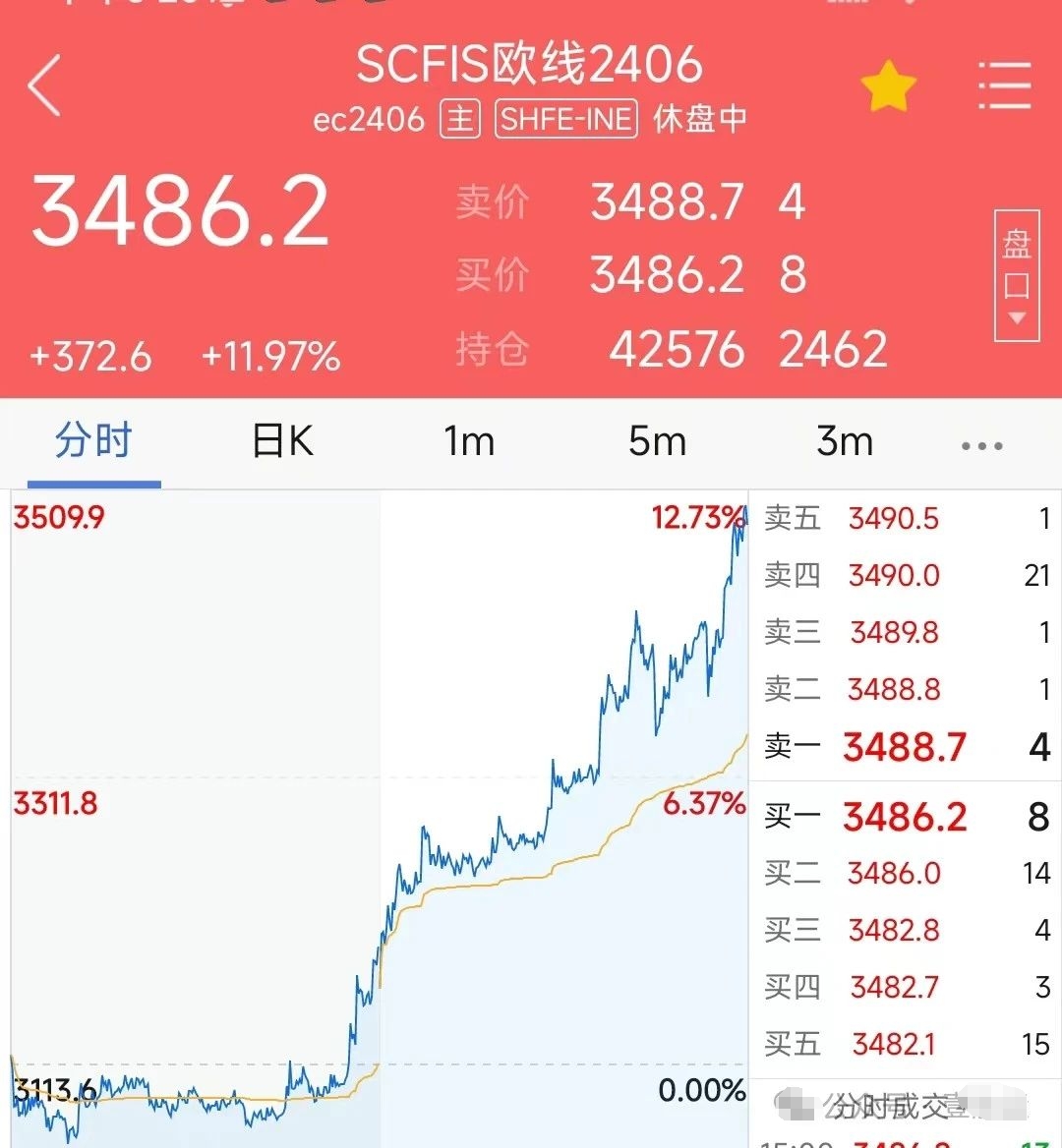Open the list menu icon

[x=1005, y=86]
